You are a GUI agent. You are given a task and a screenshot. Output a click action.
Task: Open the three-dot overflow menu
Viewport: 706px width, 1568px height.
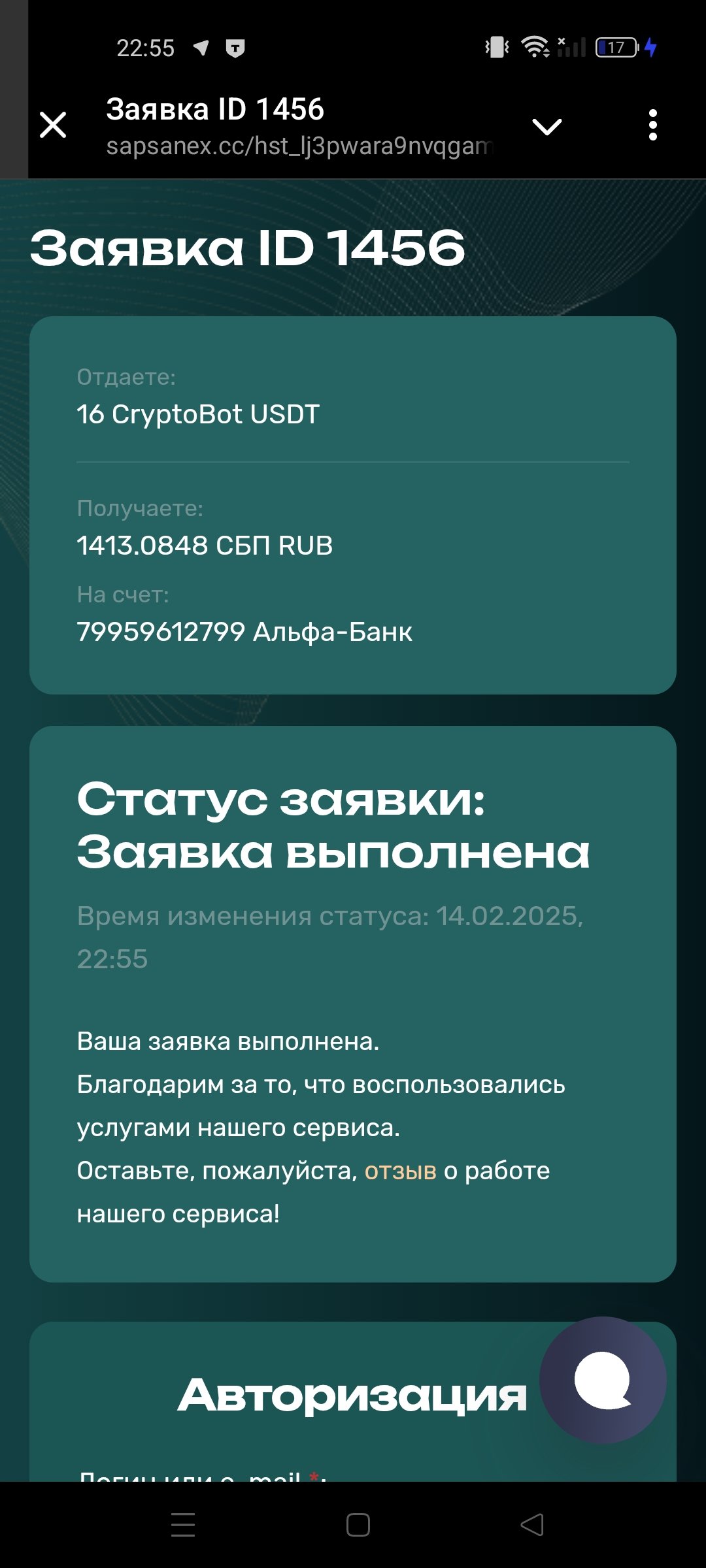pos(652,125)
